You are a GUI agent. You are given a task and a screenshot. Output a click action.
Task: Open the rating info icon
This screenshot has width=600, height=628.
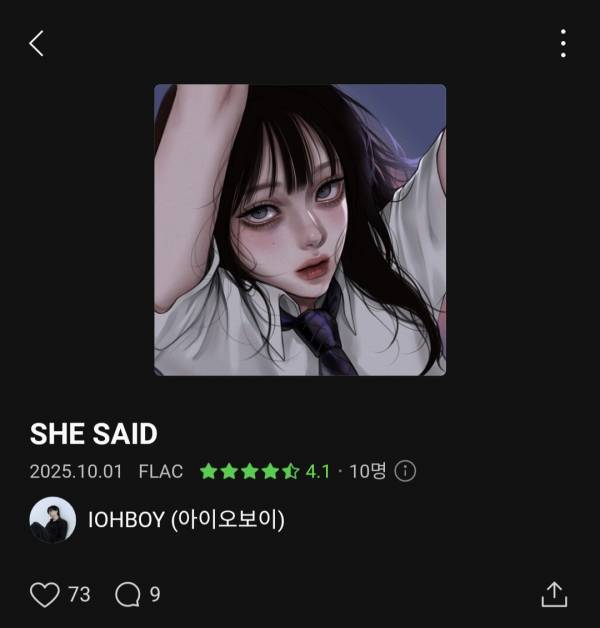(405, 471)
